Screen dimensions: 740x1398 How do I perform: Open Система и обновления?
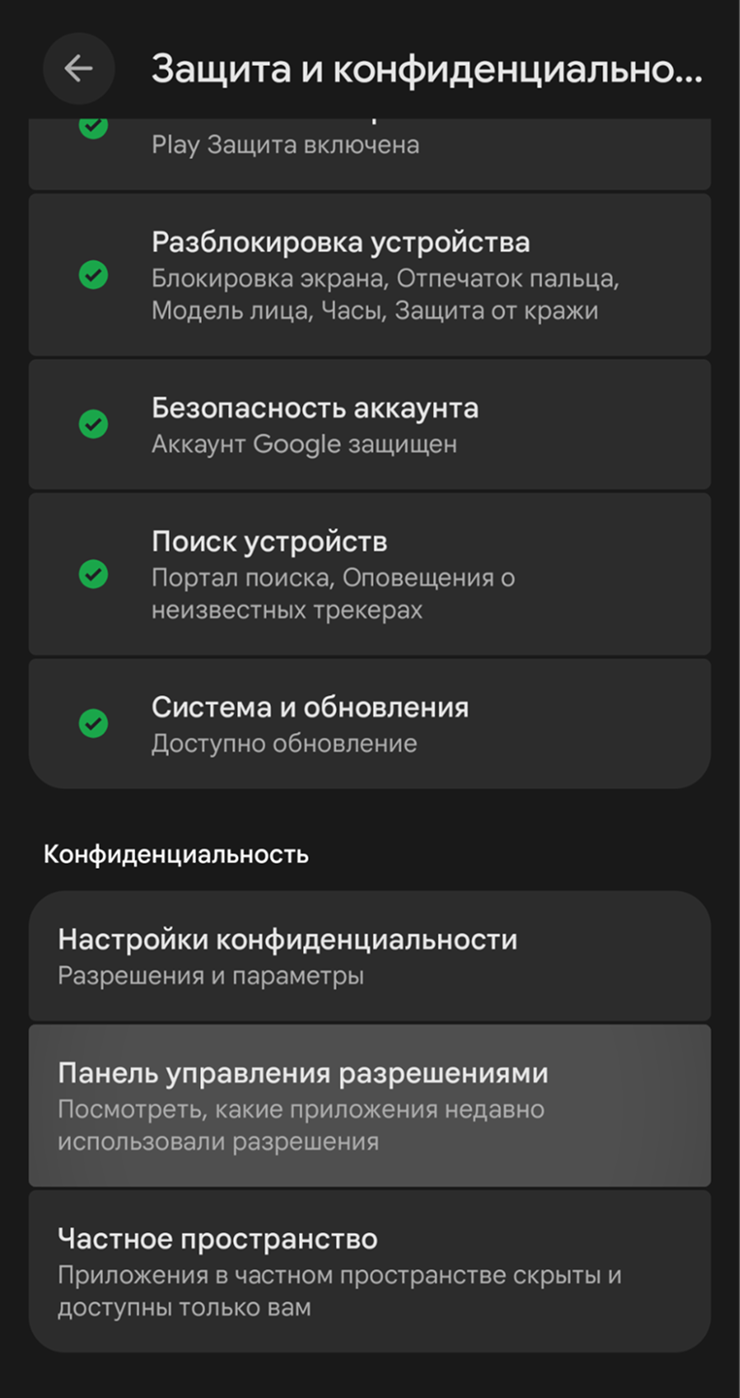point(369,723)
